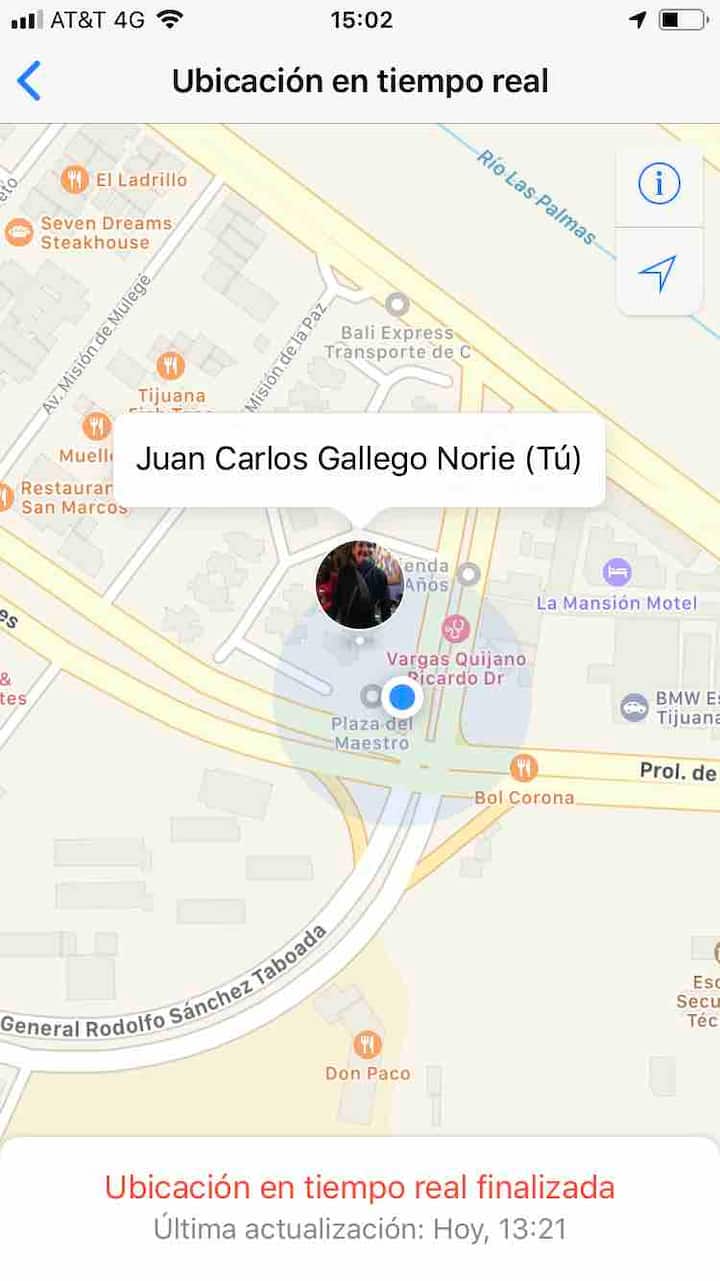Select the Juan Carlos Gallego Norie callout
Image resolution: width=720 pixels, height=1281 pixels.
[359, 460]
